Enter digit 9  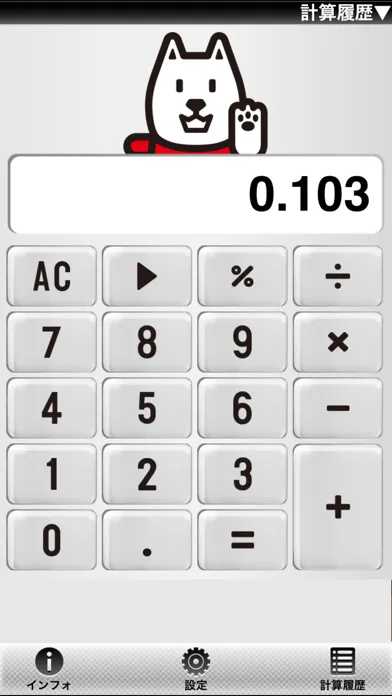[242, 342]
